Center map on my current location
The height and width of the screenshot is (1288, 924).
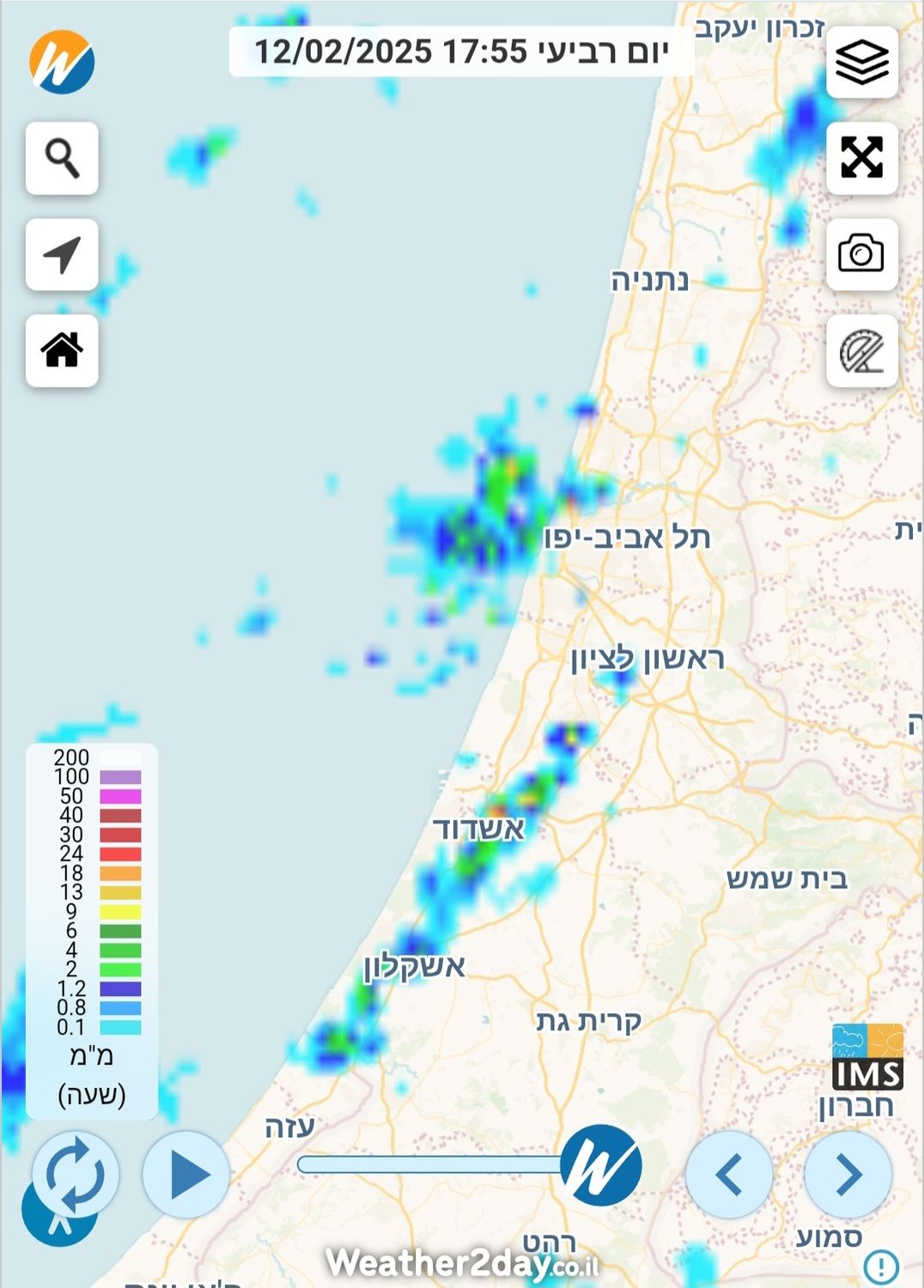pyautogui.click(x=62, y=254)
